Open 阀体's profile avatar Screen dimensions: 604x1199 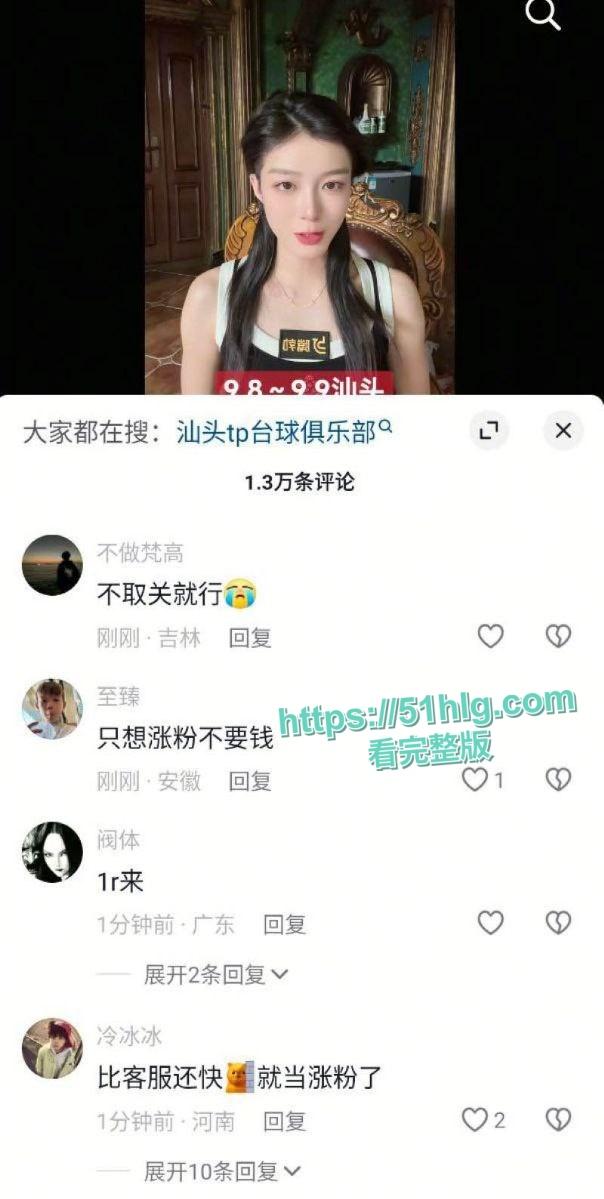tap(52, 852)
